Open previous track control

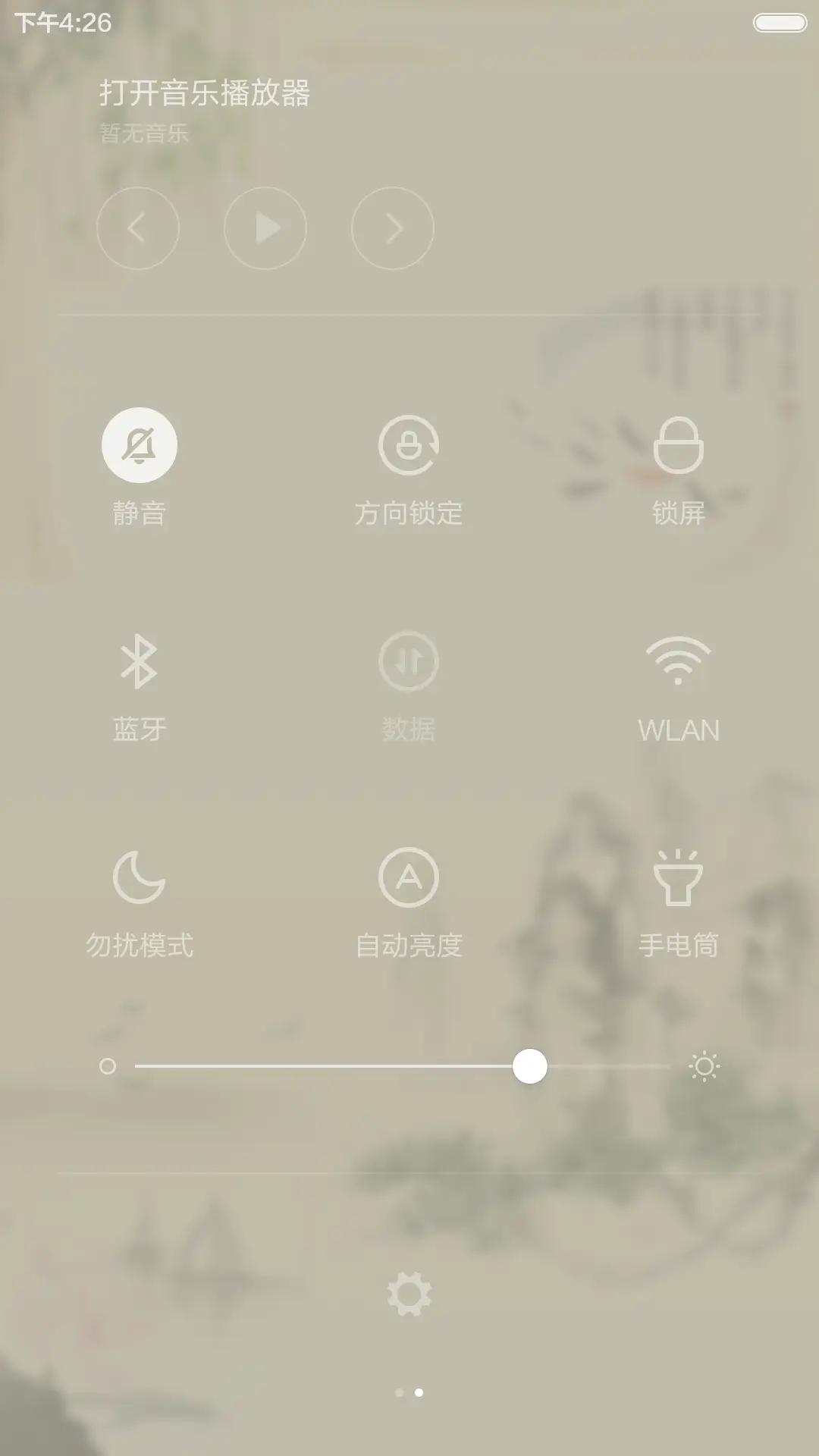[138, 227]
